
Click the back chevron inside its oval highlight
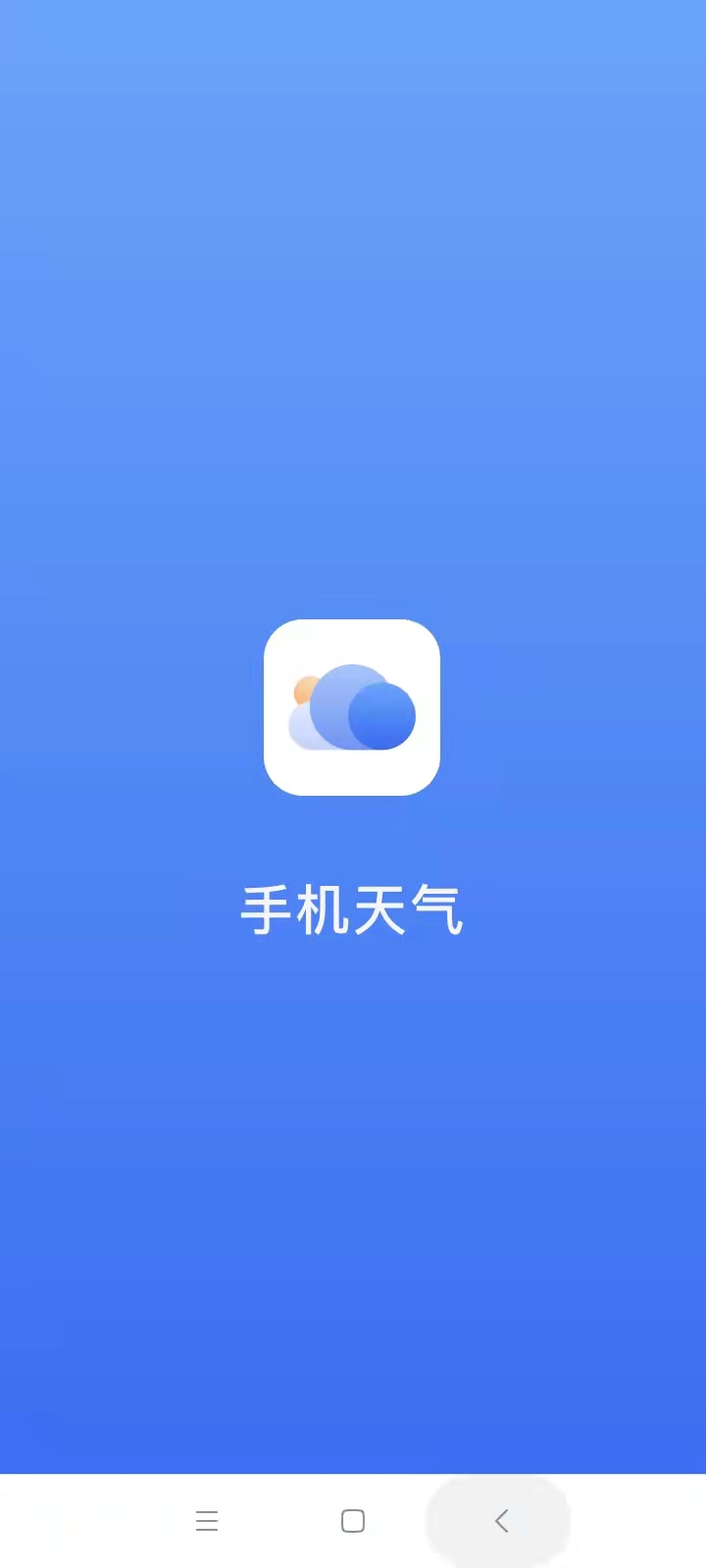(500, 1521)
